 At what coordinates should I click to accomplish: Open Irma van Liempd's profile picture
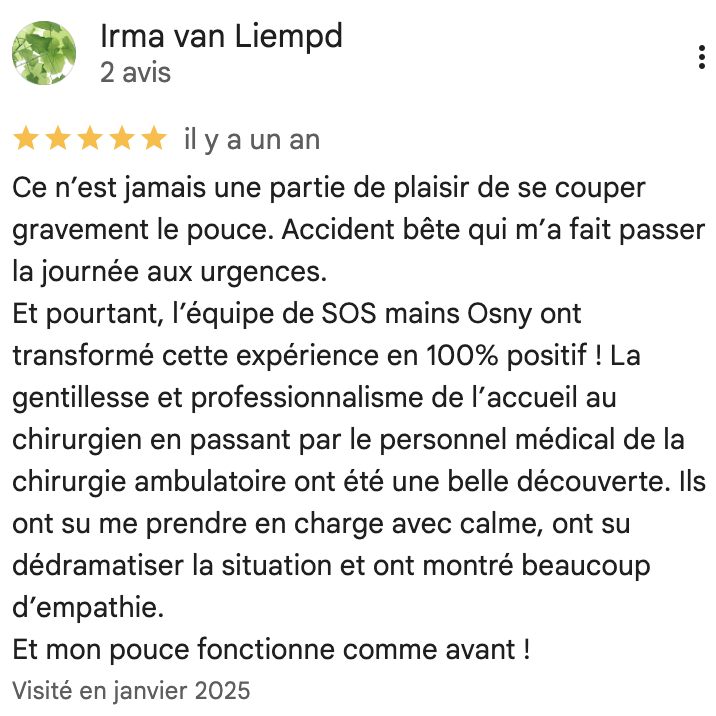(x=44, y=54)
